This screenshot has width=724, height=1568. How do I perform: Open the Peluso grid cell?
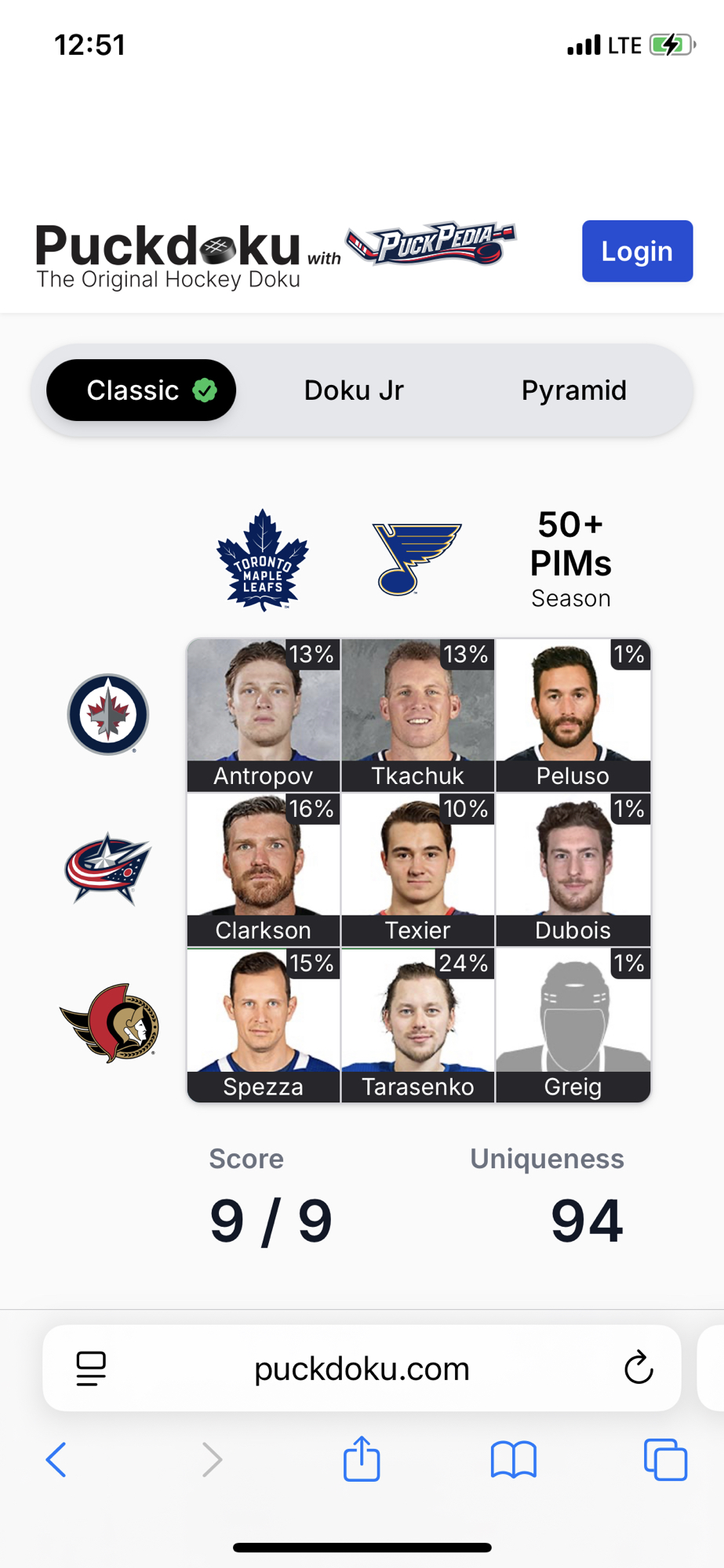[x=573, y=715]
